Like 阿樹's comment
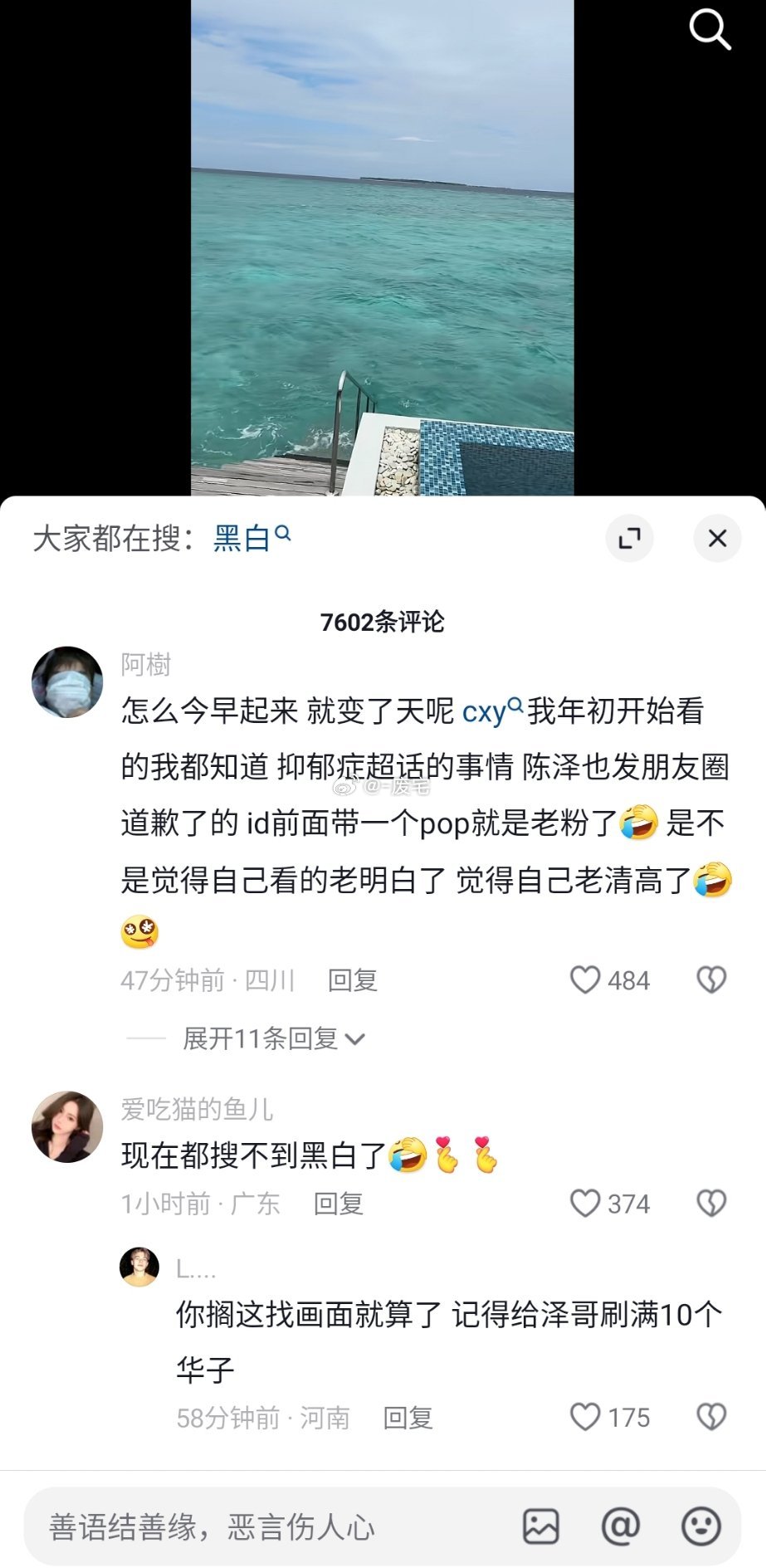This screenshot has width=766, height=1568. click(585, 980)
